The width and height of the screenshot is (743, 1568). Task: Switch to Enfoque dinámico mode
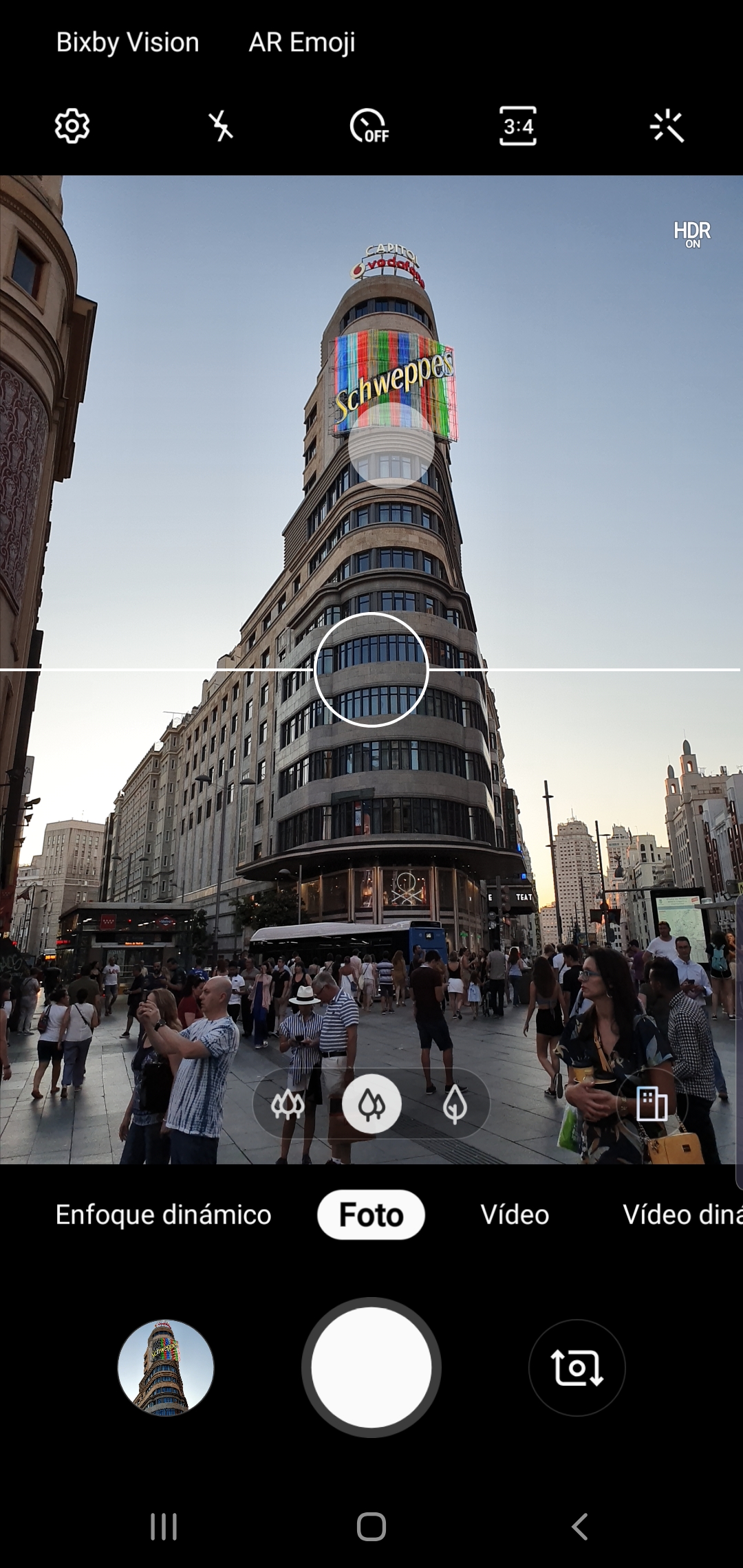pos(164,1215)
